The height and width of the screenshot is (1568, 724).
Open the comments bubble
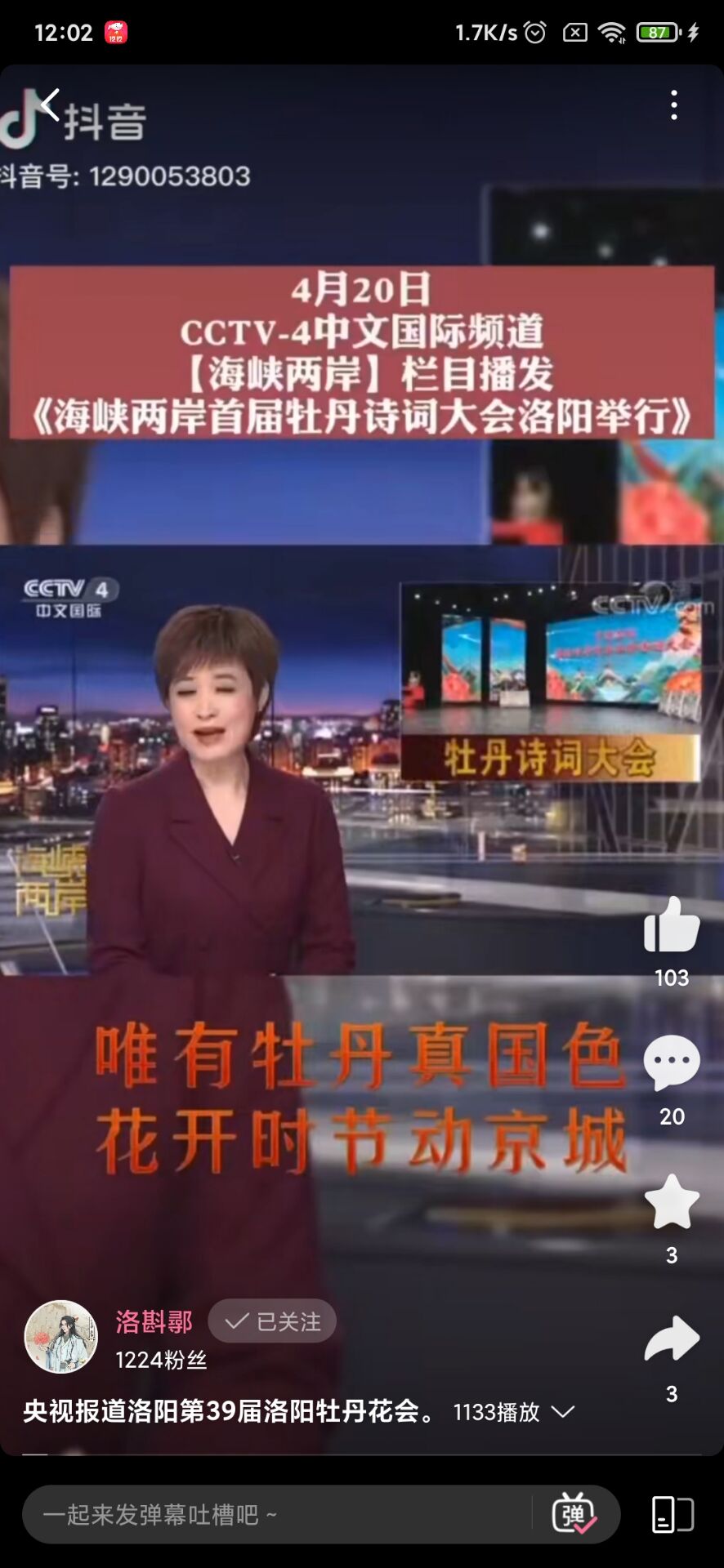(x=672, y=1062)
